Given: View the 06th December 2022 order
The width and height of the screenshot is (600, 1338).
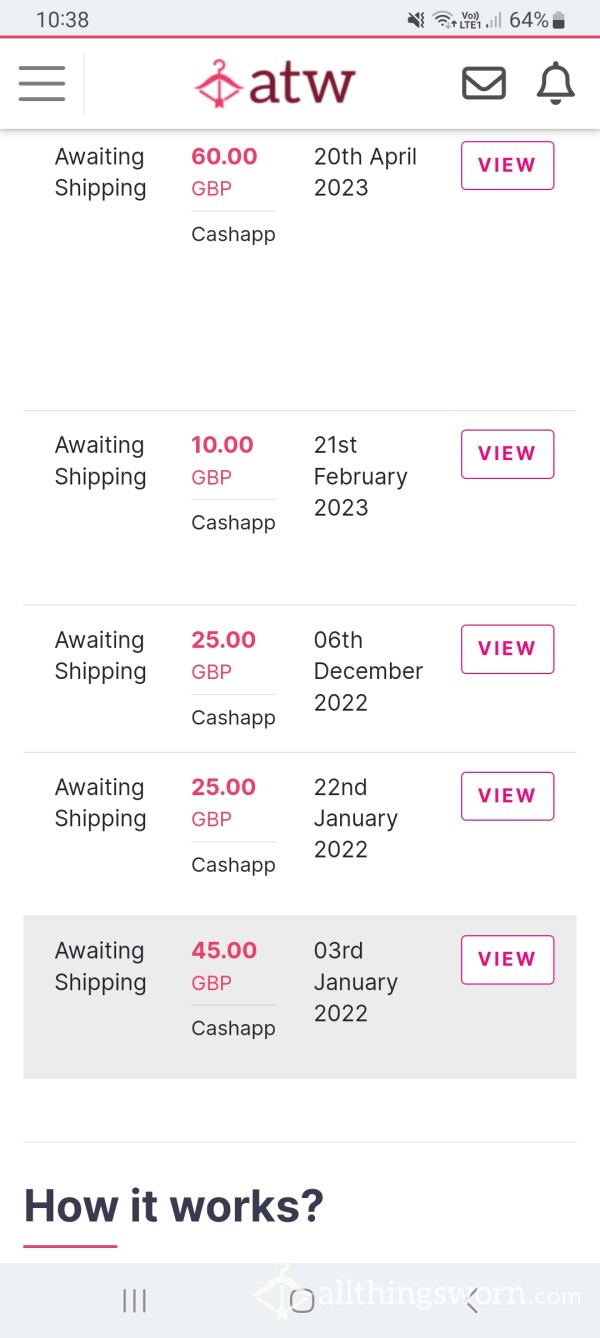Looking at the screenshot, I should click(507, 649).
